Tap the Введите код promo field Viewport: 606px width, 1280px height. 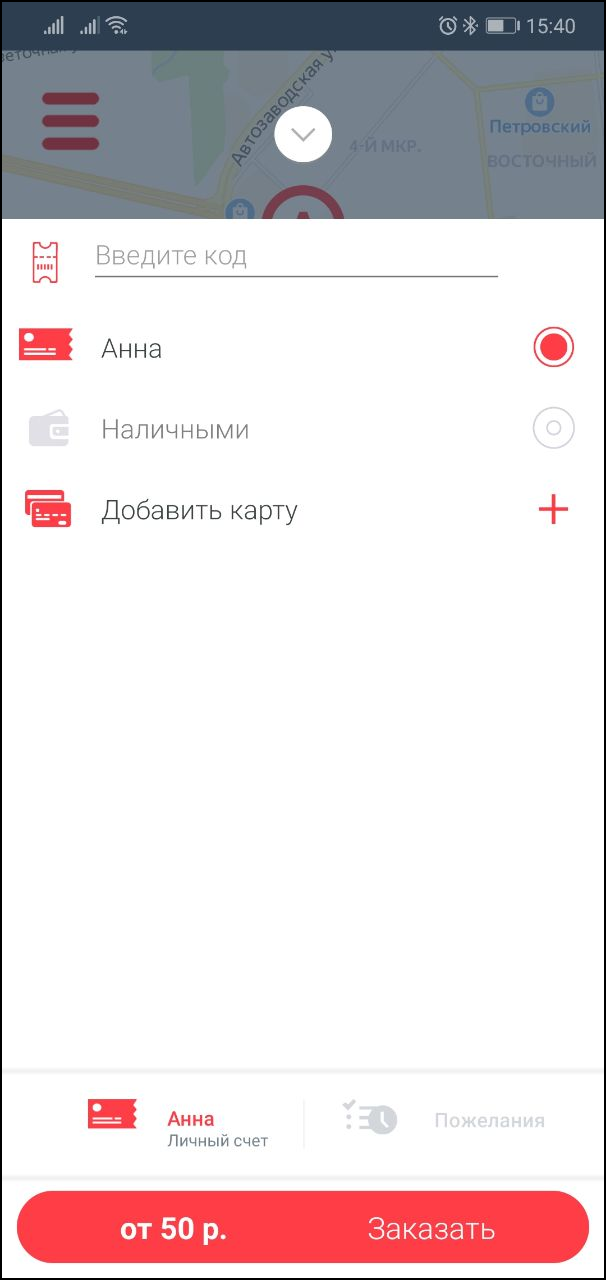(x=295, y=256)
